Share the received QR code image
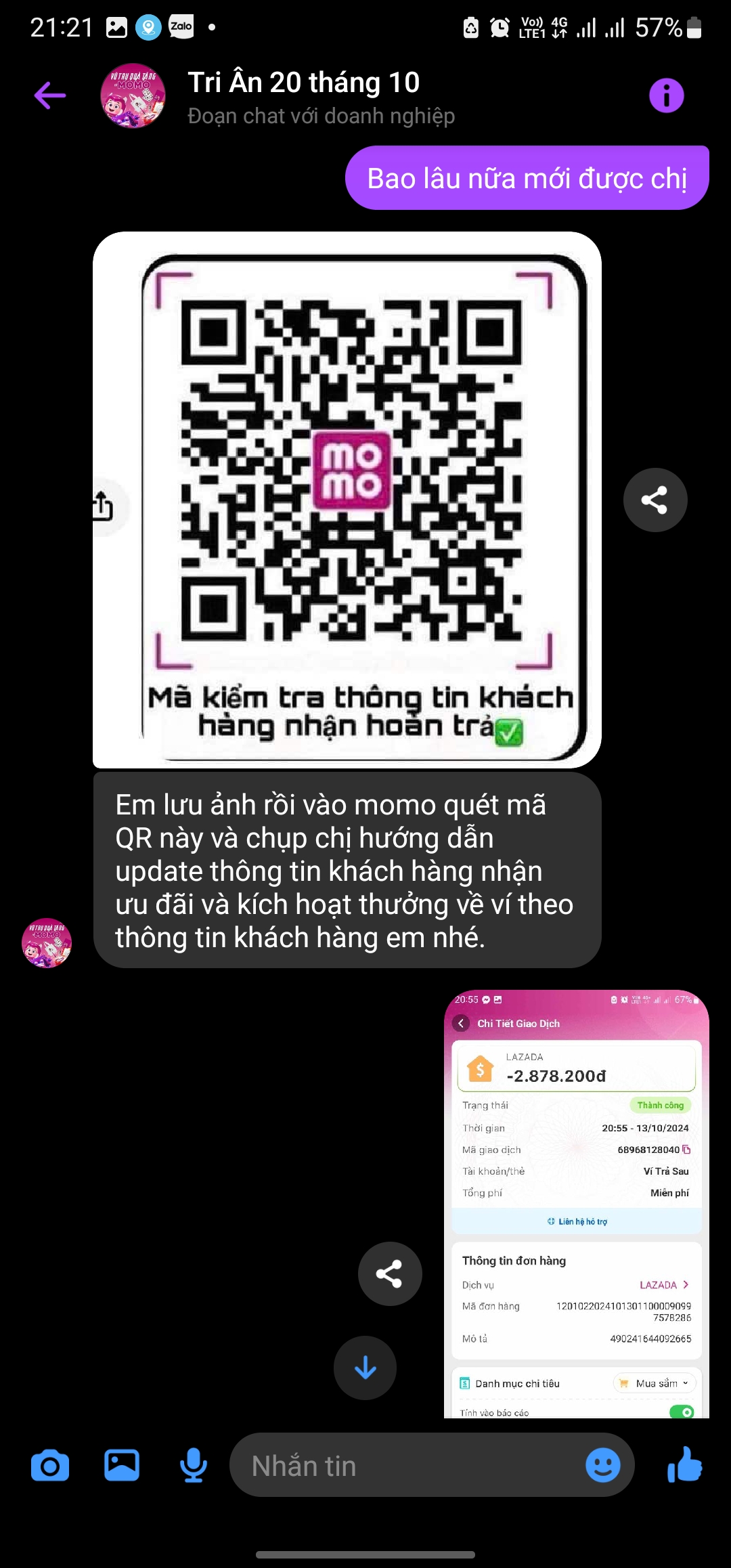The height and width of the screenshot is (1568, 731). pos(655,500)
